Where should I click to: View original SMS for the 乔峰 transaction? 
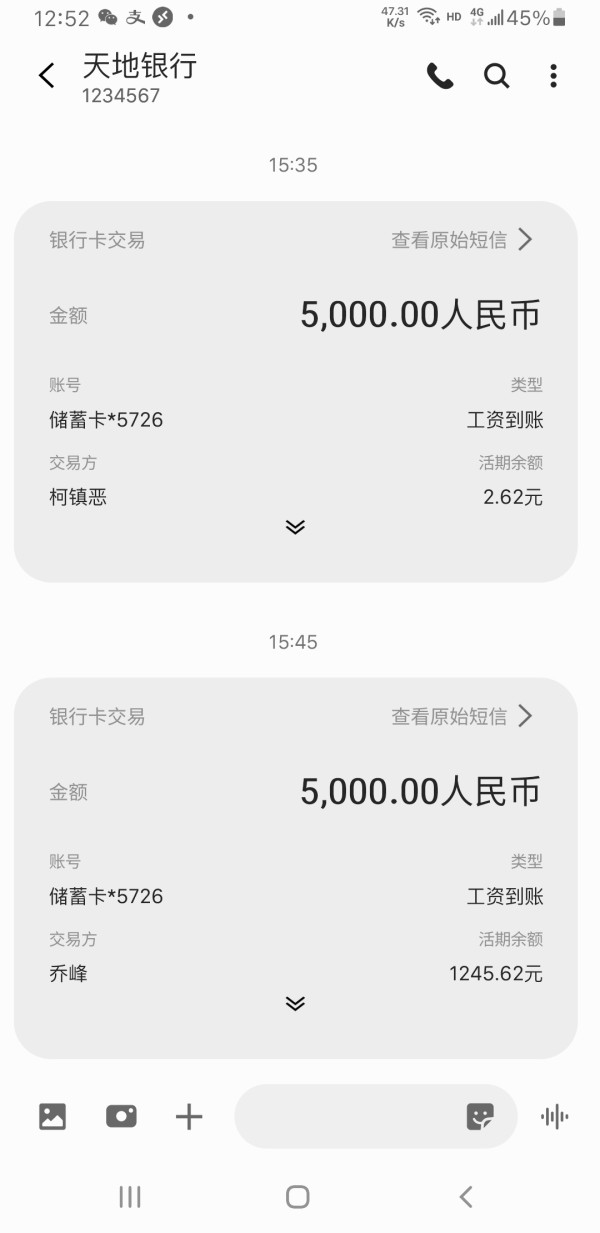pyautogui.click(x=462, y=716)
